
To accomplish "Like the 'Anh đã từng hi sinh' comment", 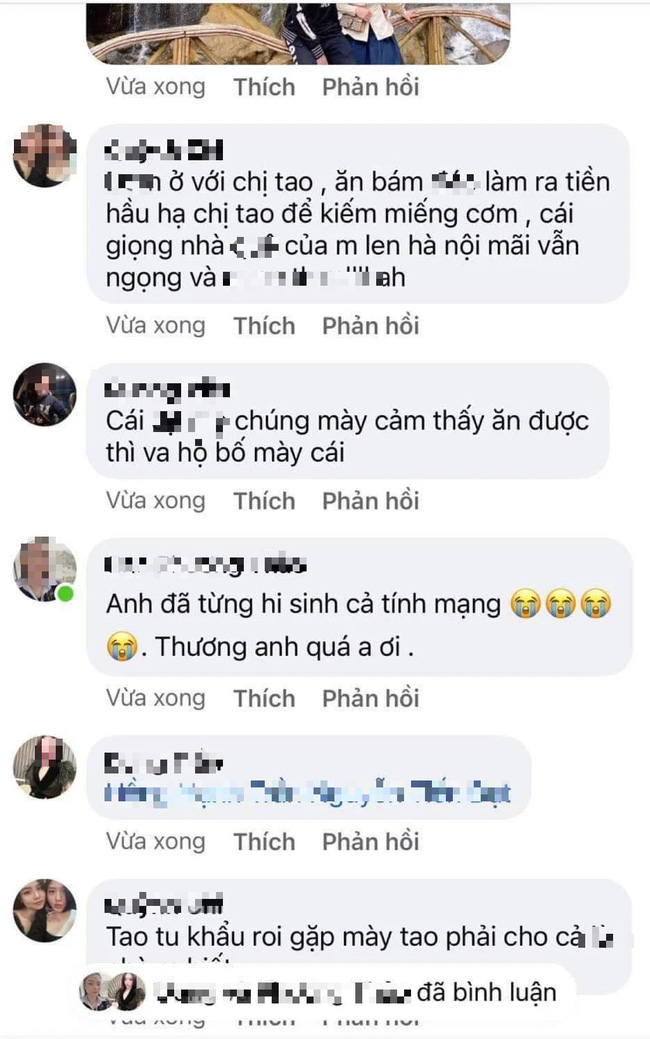I will coord(264,698).
